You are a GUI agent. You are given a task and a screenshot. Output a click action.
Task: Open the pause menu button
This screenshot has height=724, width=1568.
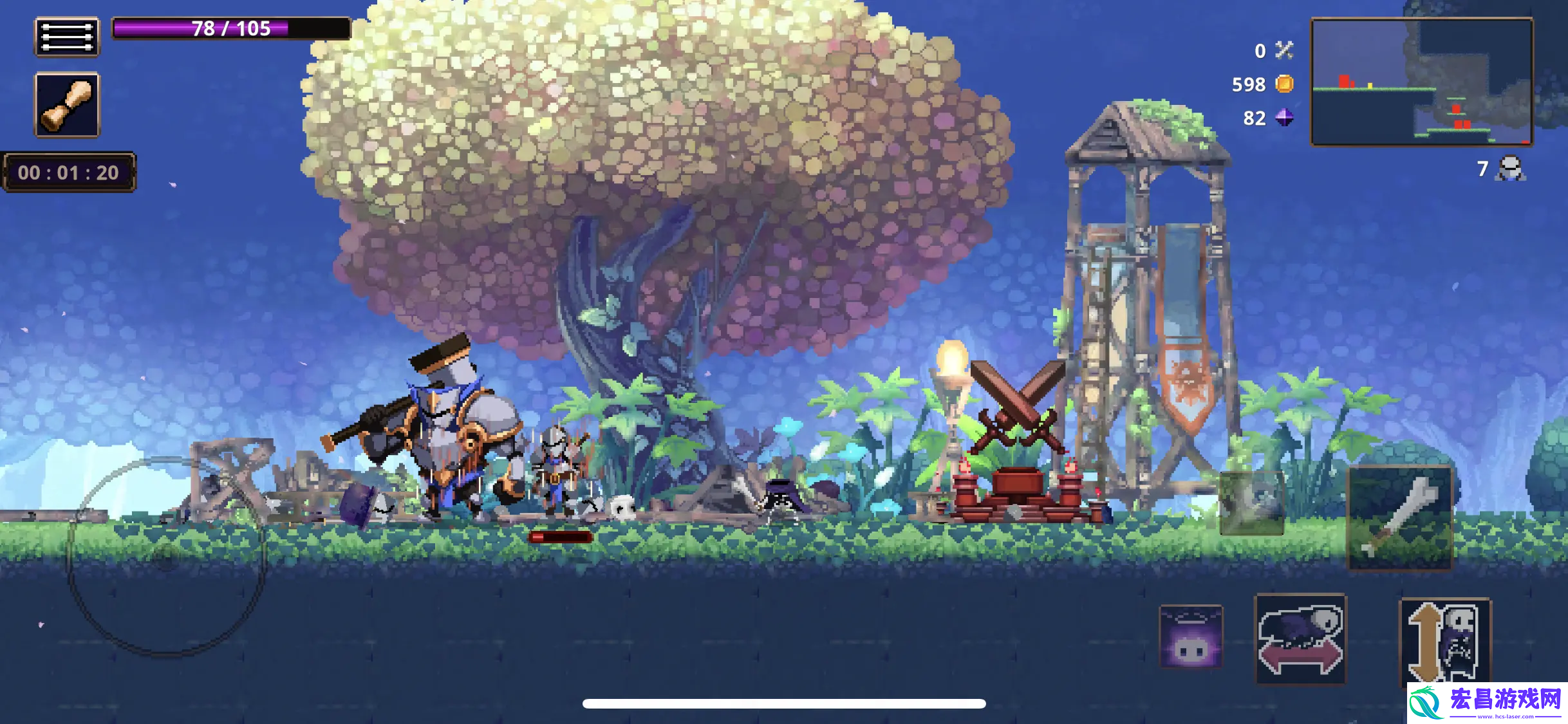tap(67, 37)
